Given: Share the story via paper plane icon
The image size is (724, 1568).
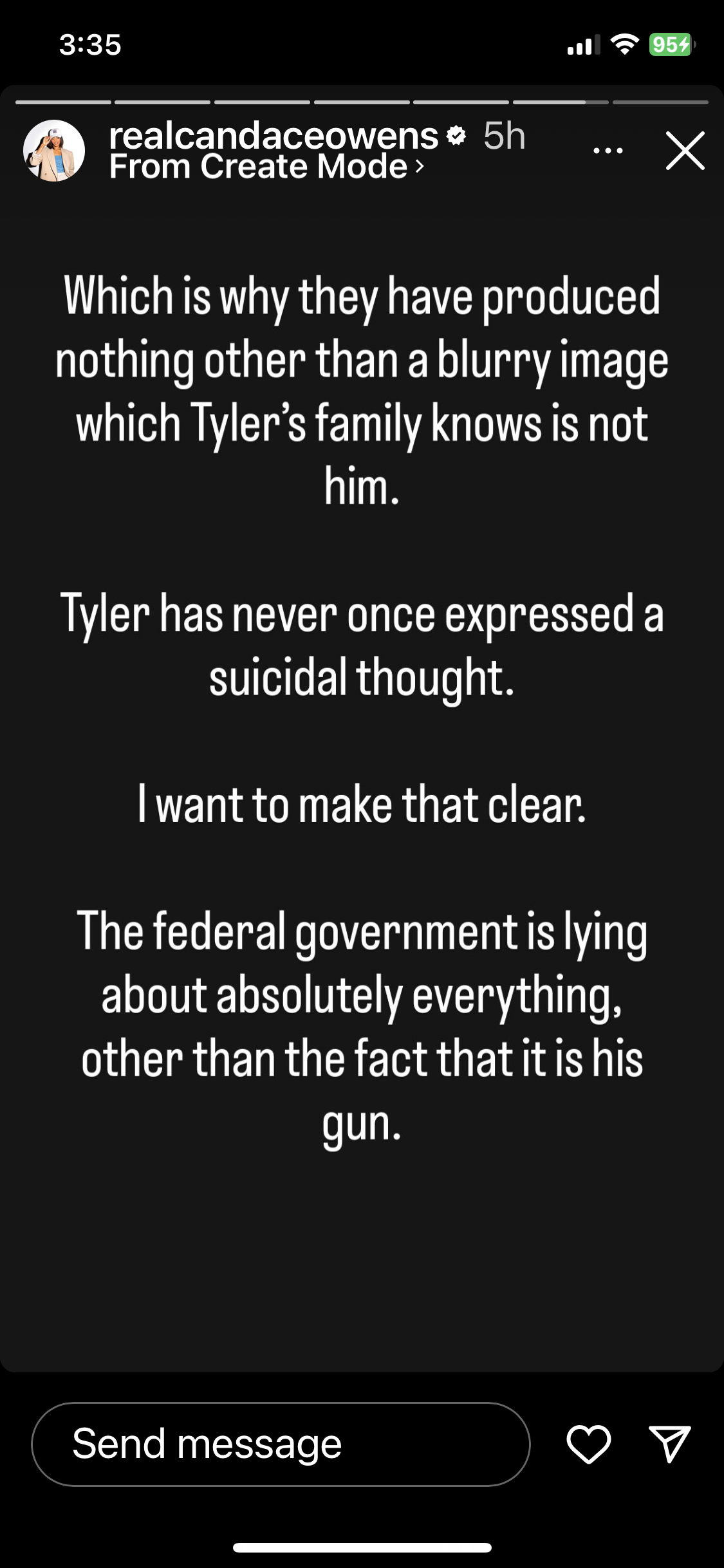Looking at the screenshot, I should (x=670, y=1444).
